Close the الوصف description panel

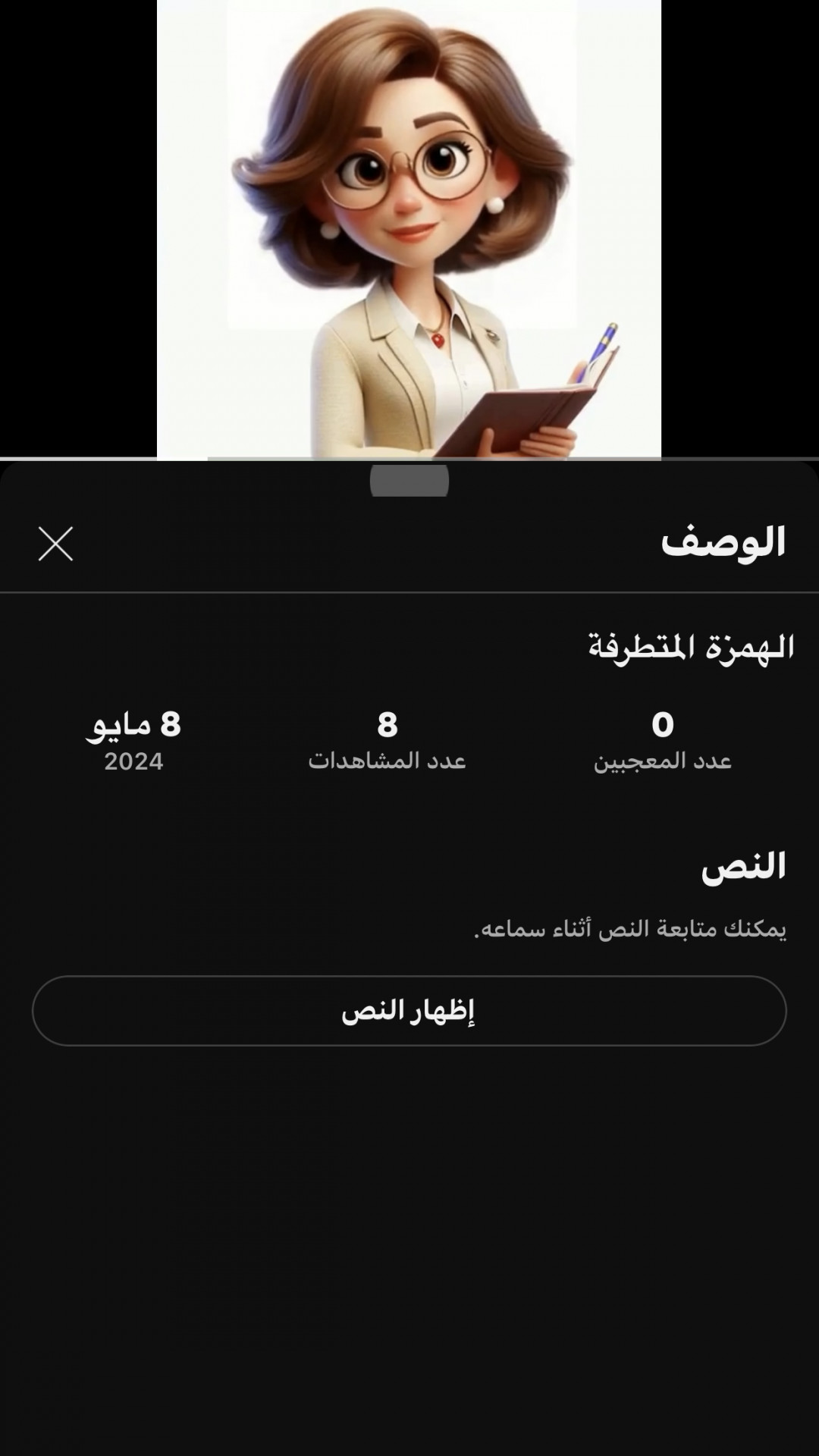(55, 544)
